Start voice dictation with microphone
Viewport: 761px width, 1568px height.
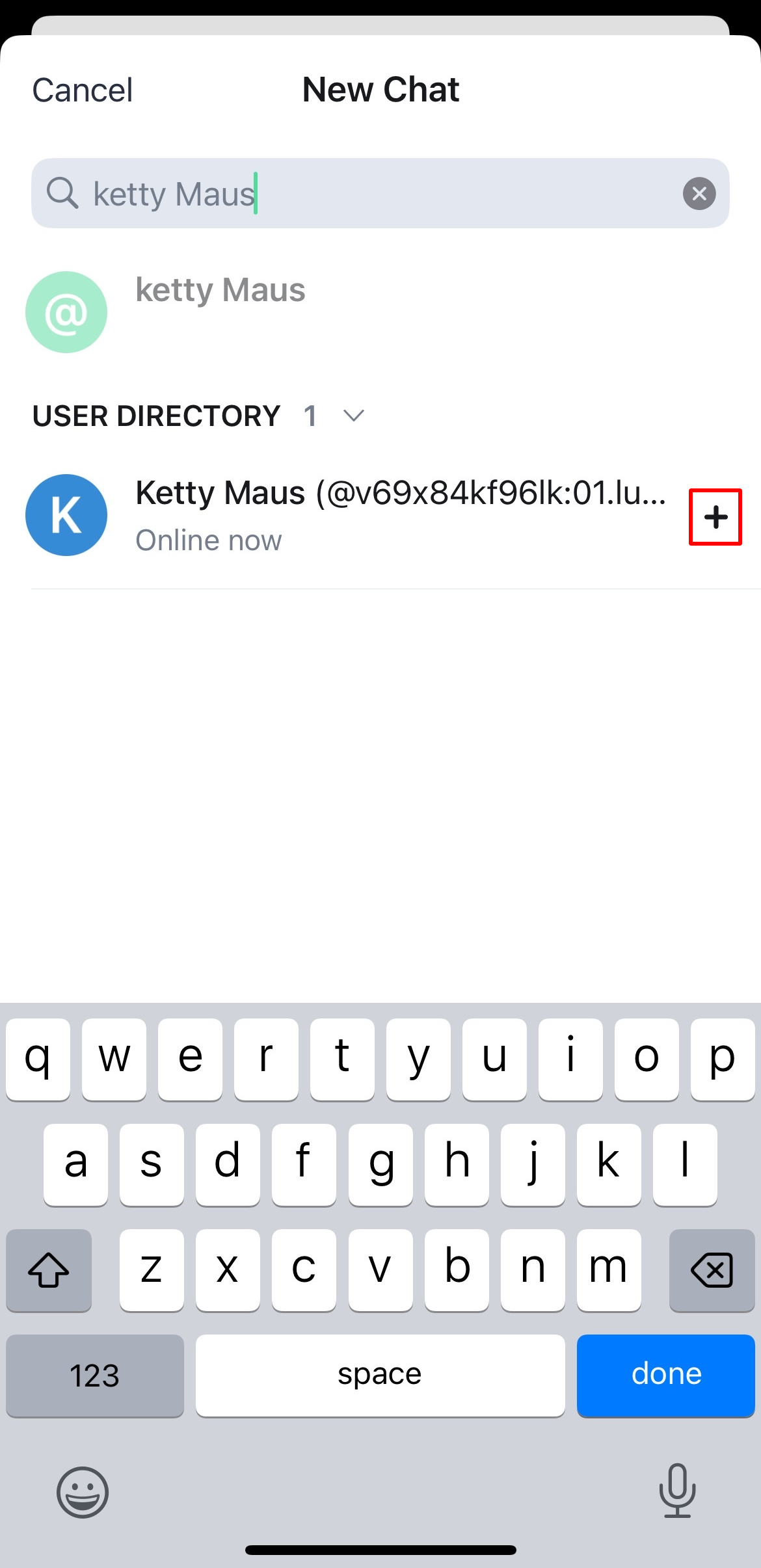677,1491
